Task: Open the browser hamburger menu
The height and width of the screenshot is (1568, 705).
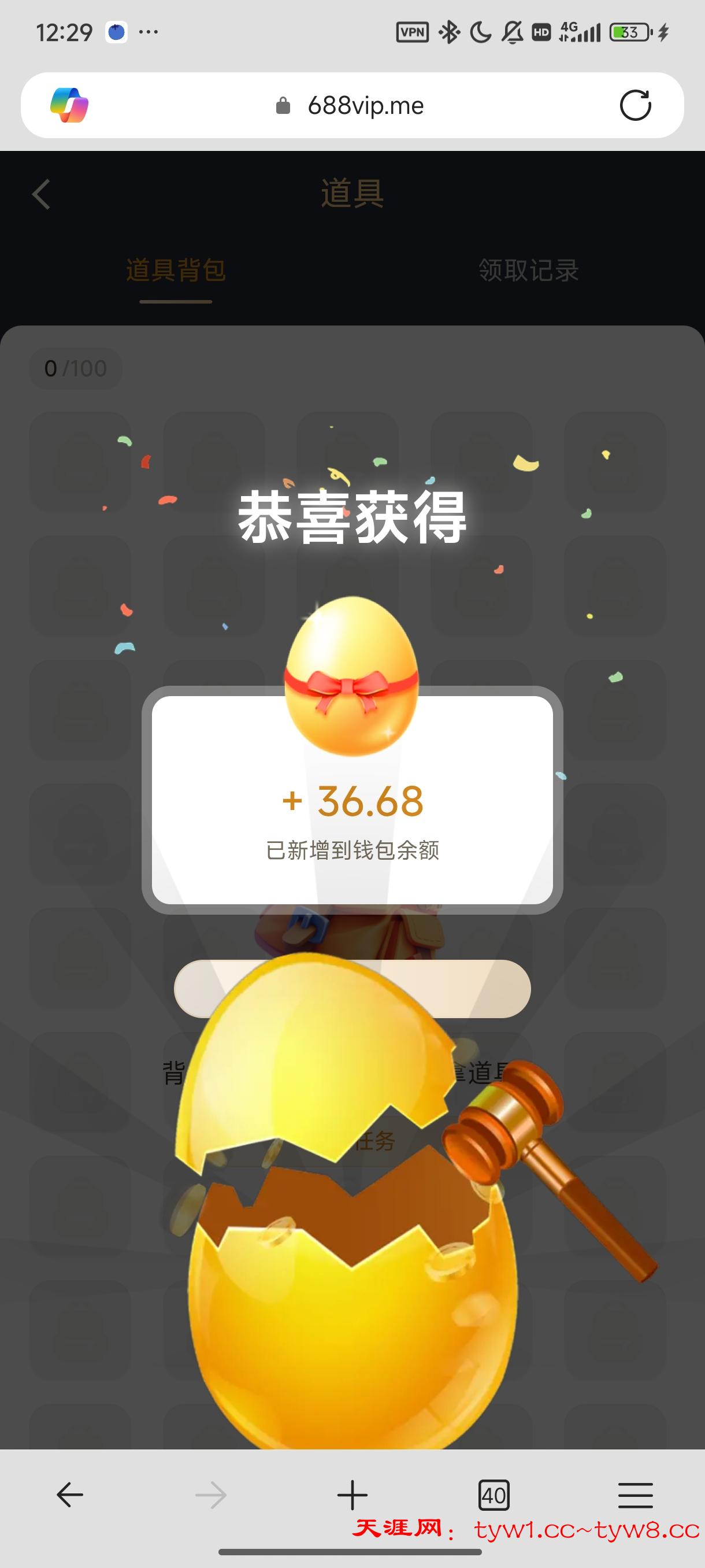Action: click(x=635, y=1495)
